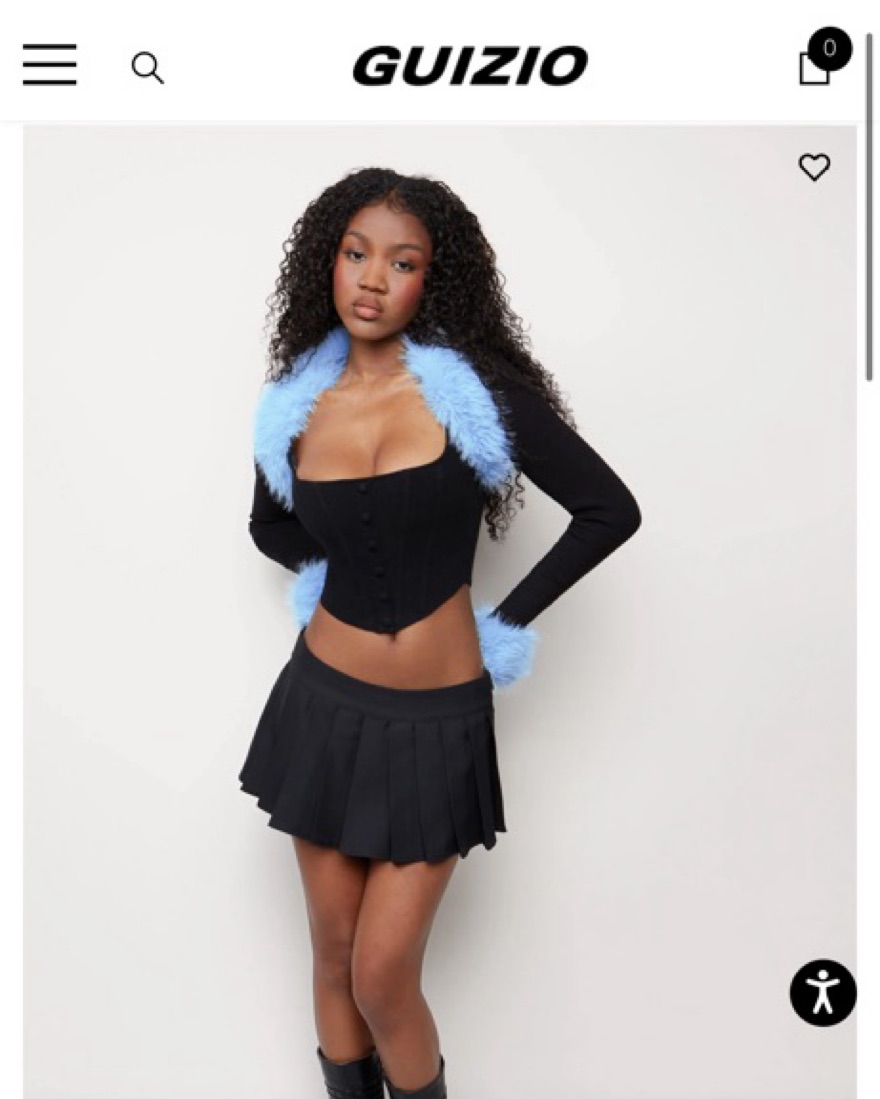Add this item to wishlist heart
Image resolution: width=880 pixels, height=1099 pixels.
[814, 167]
